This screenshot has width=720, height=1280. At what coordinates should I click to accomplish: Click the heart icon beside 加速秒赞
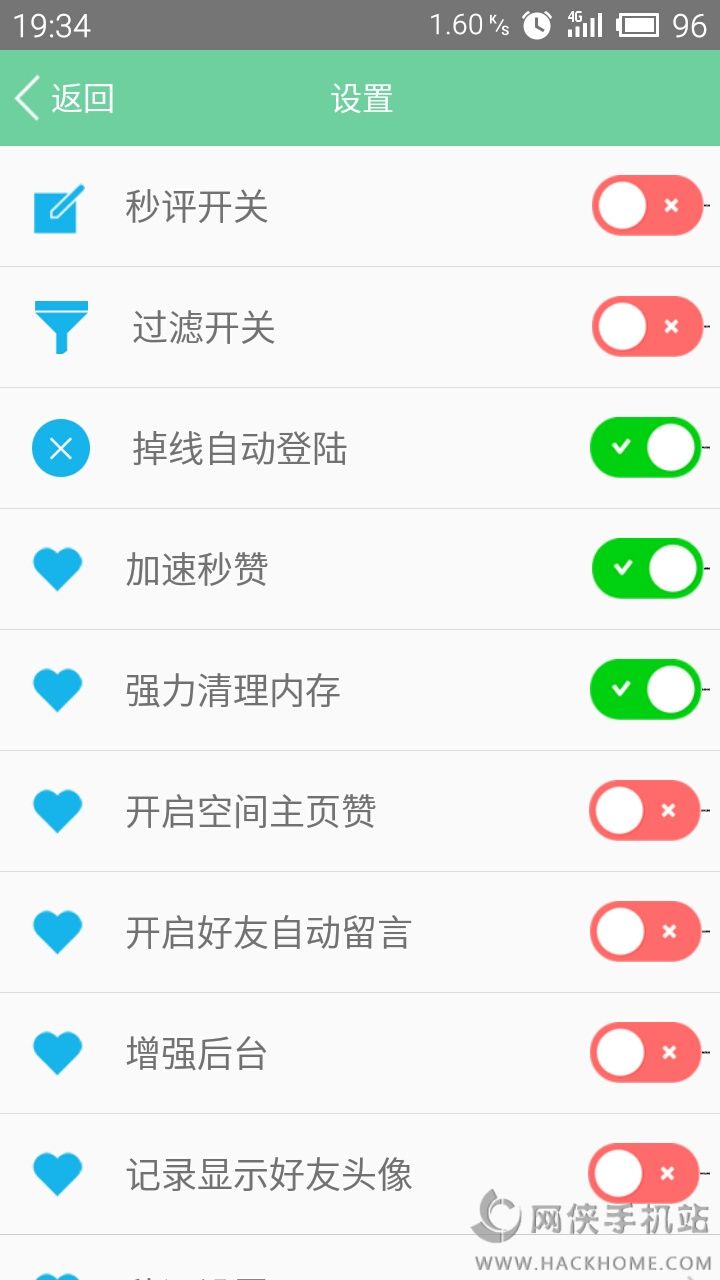tap(58, 568)
